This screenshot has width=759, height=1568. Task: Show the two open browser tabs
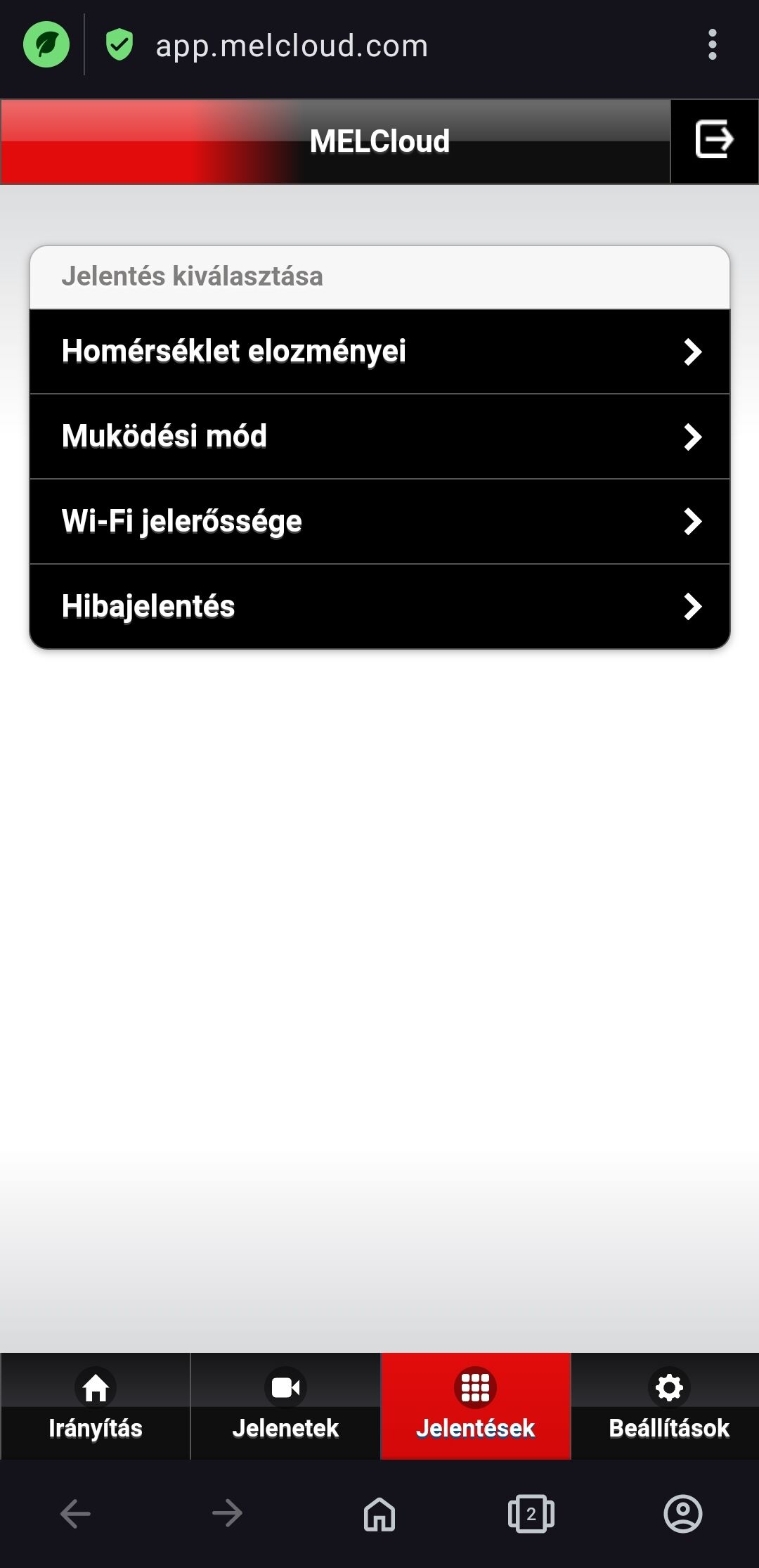pos(531,1513)
